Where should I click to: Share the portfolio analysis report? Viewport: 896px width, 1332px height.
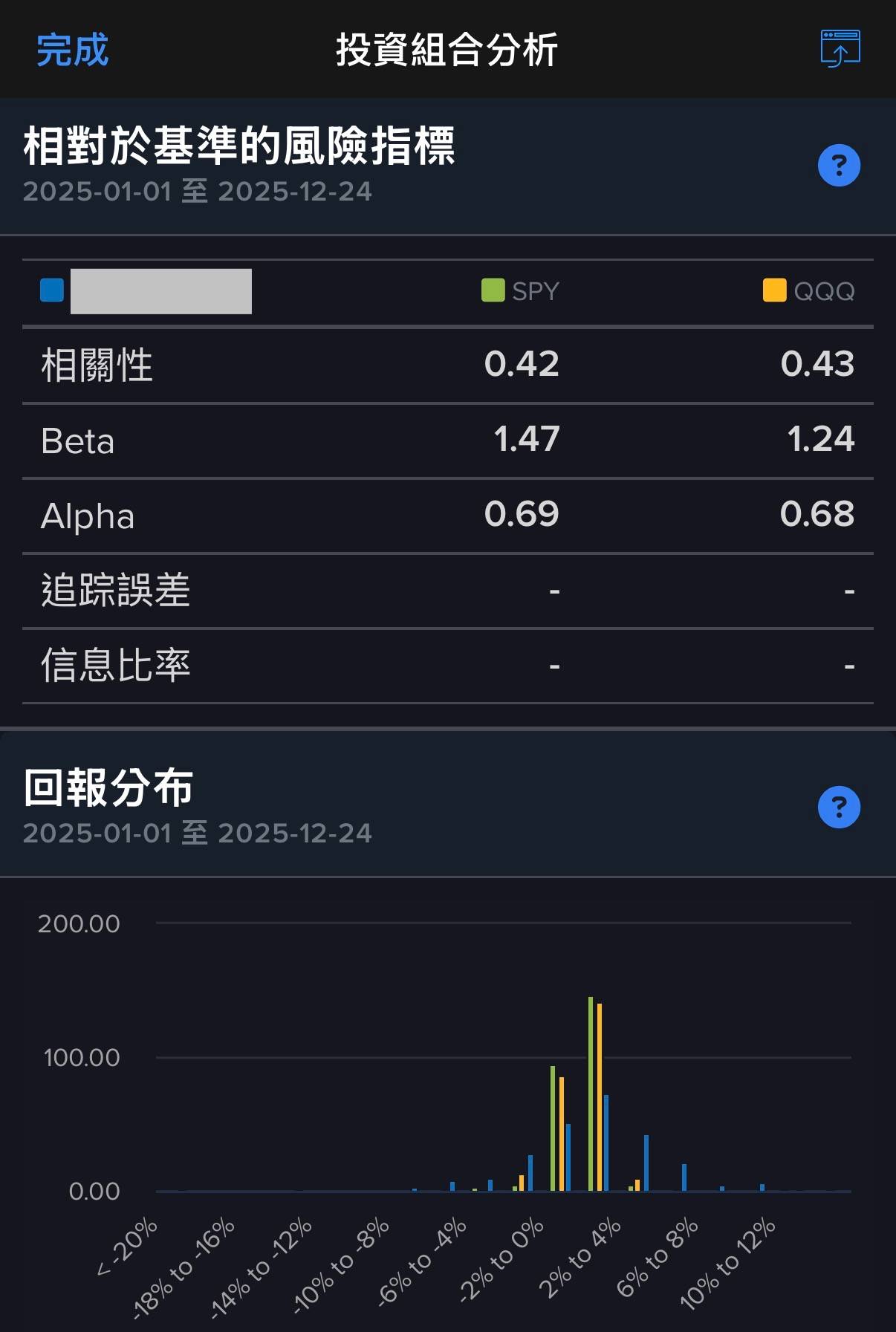coord(840,49)
